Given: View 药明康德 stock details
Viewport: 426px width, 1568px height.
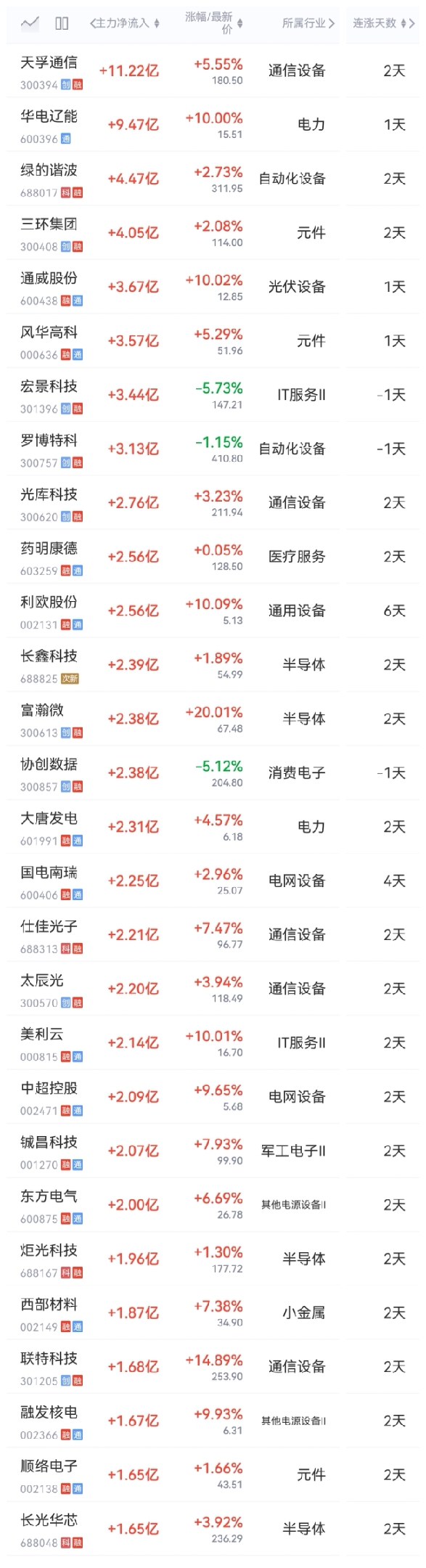Looking at the screenshot, I should pyautogui.click(x=213, y=557).
